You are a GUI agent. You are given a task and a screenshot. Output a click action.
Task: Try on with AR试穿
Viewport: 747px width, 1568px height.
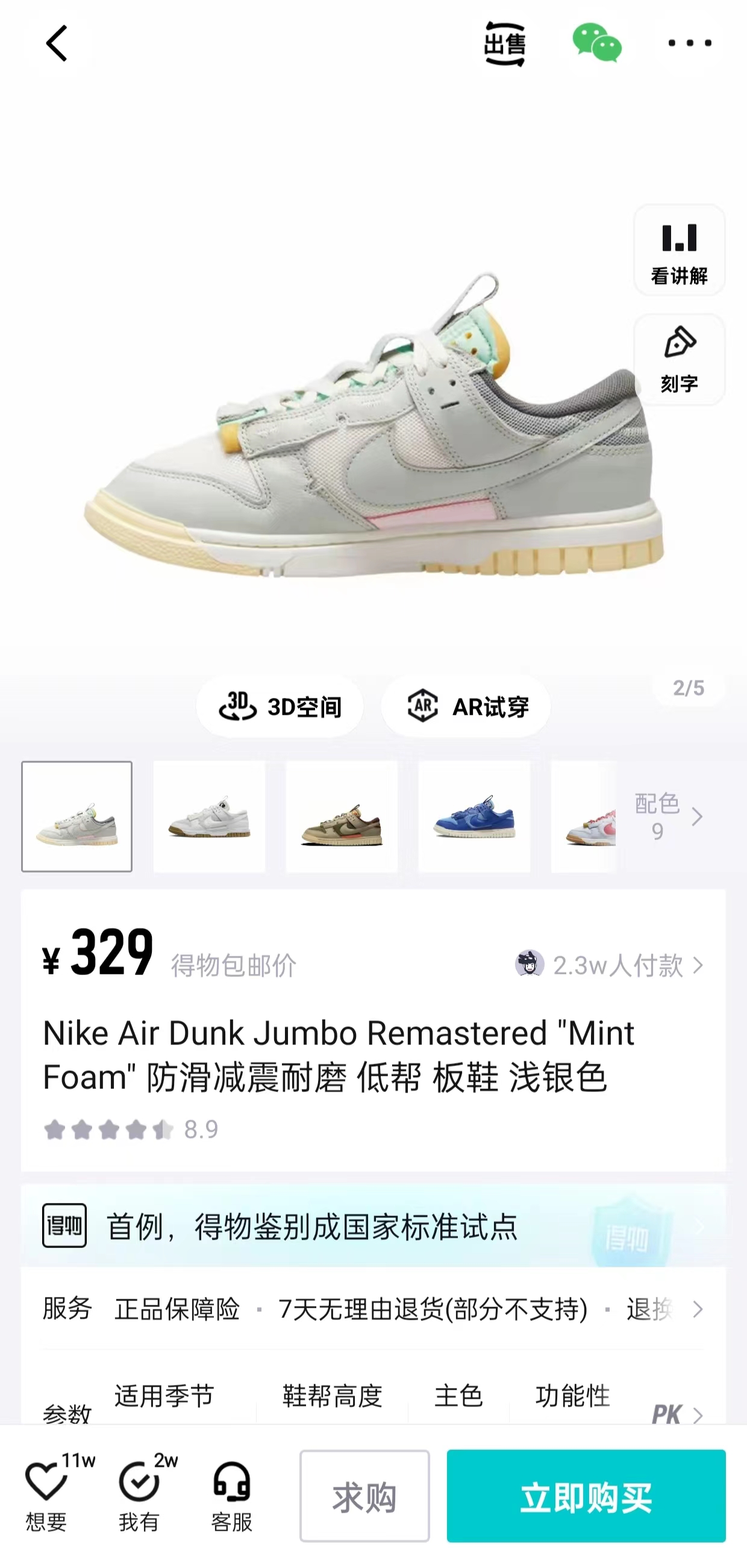[466, 706]
